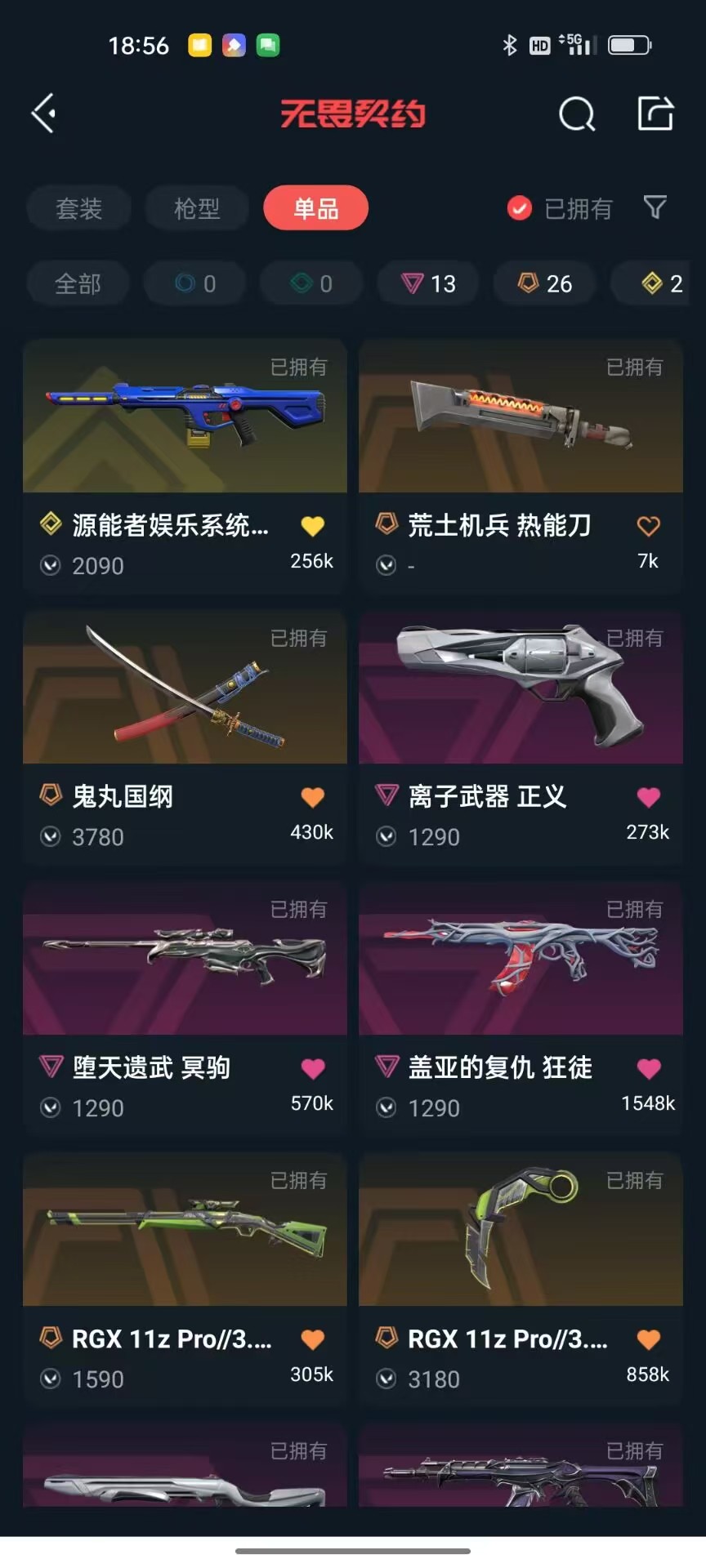Switch to the 枪型 tab
Viewport: 706px width, 1568px height.
pos(197,208)
